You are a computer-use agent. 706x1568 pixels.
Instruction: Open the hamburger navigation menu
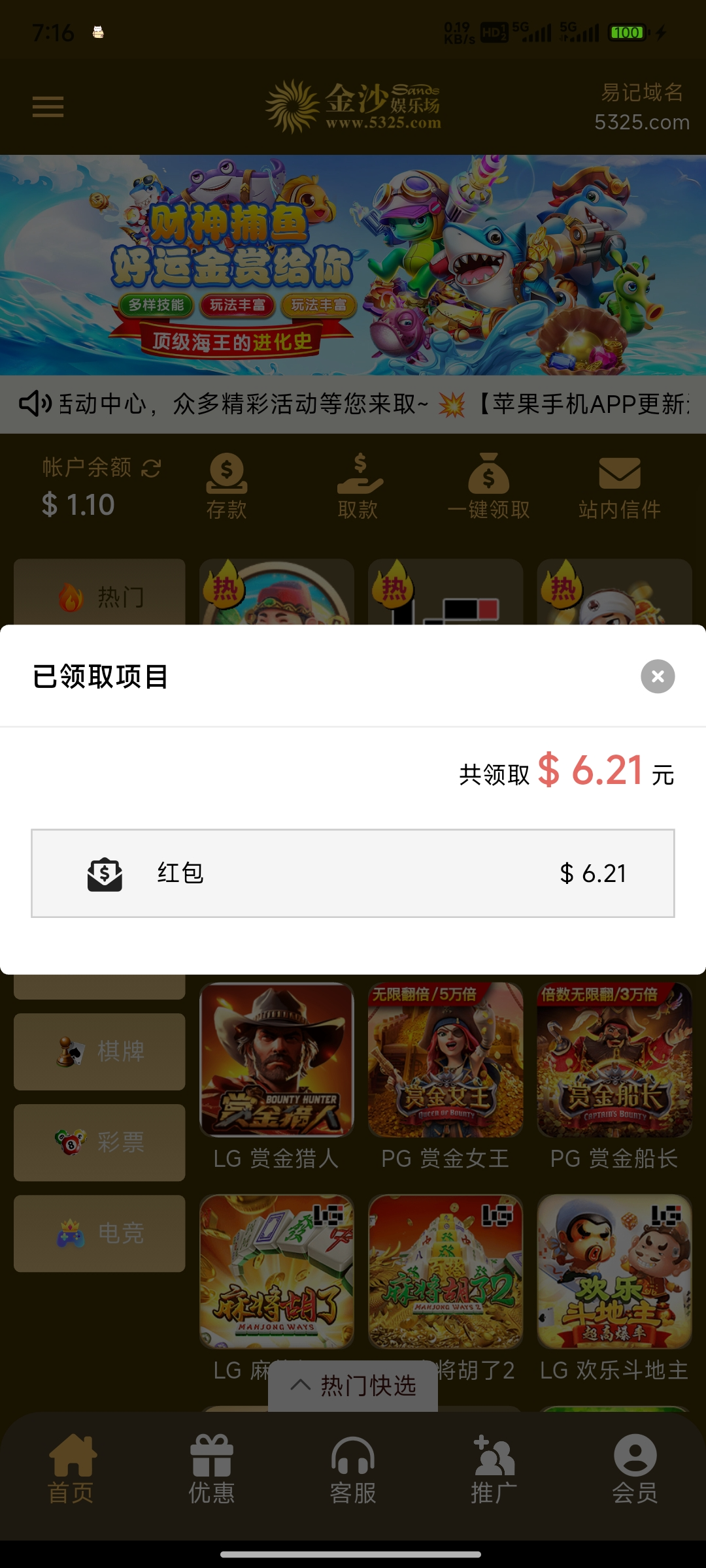coord(47,106)
